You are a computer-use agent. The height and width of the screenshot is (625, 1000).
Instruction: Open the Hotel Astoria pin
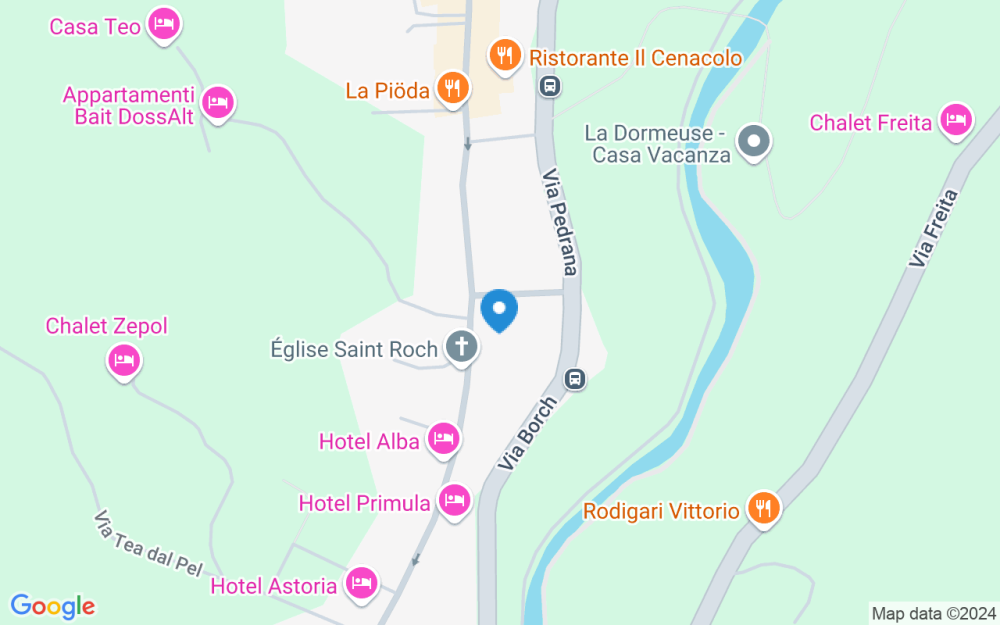point(362,585)
